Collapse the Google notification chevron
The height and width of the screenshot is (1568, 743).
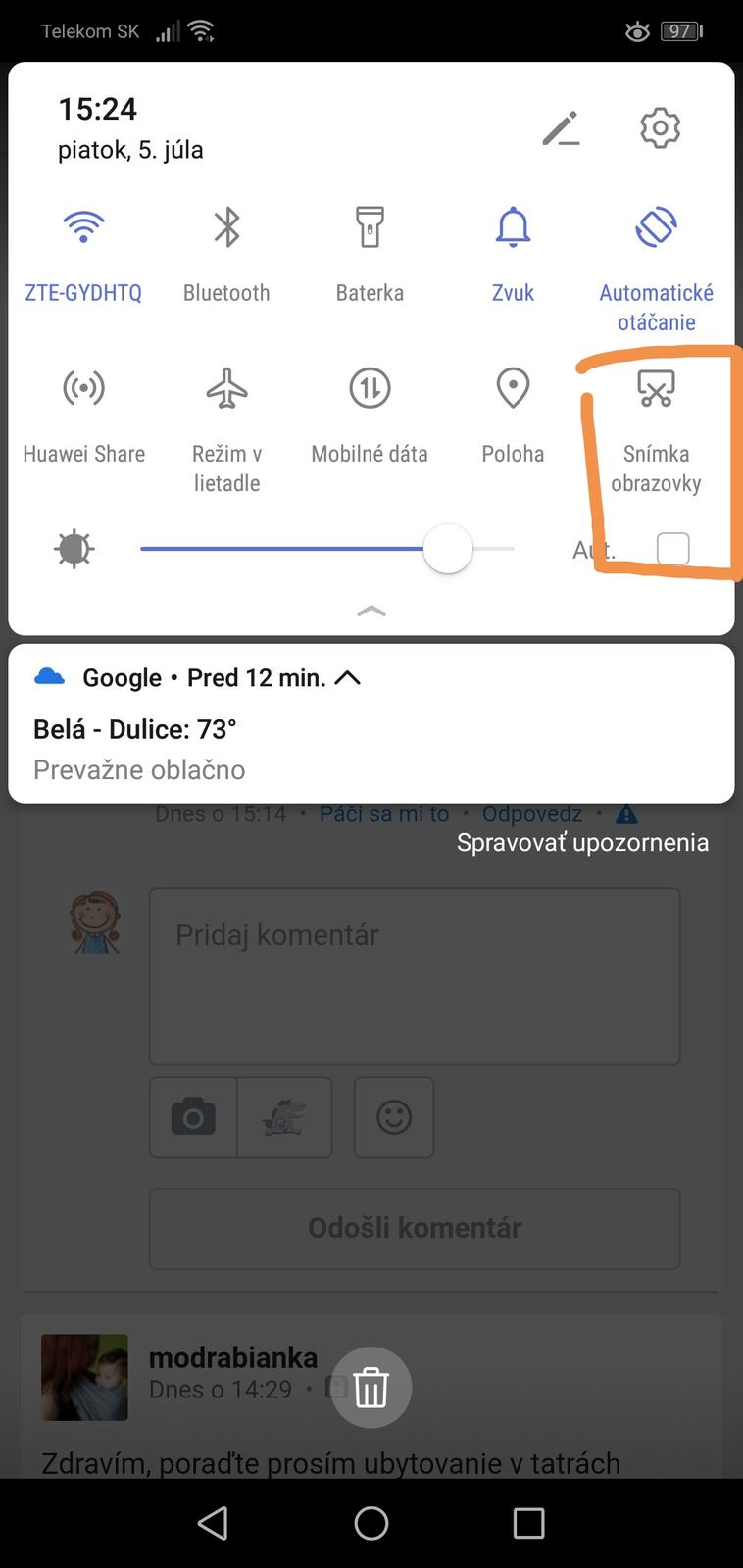pyautogui.click(x=348, y=678)
